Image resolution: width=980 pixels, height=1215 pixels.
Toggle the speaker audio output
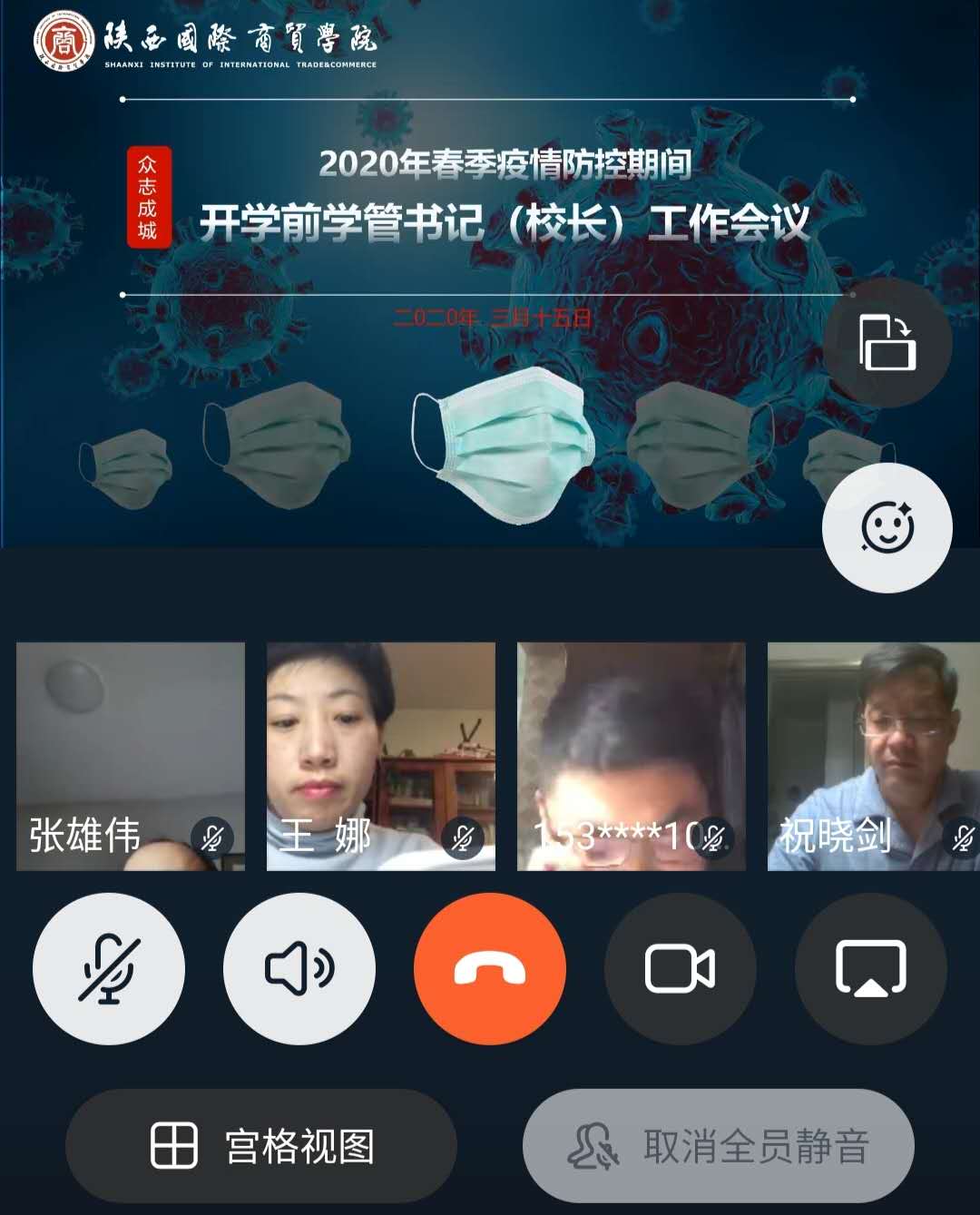click(x=299, y=968)
